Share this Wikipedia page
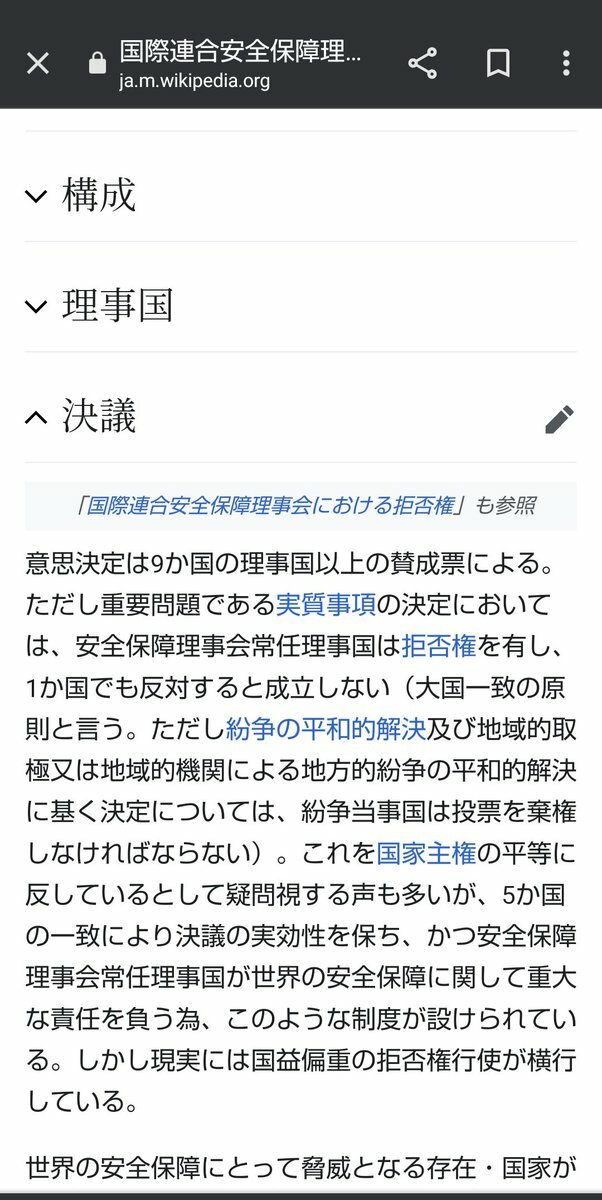Image resolution: width=602 pixels, height=1200 pixels. pos(423,64)
